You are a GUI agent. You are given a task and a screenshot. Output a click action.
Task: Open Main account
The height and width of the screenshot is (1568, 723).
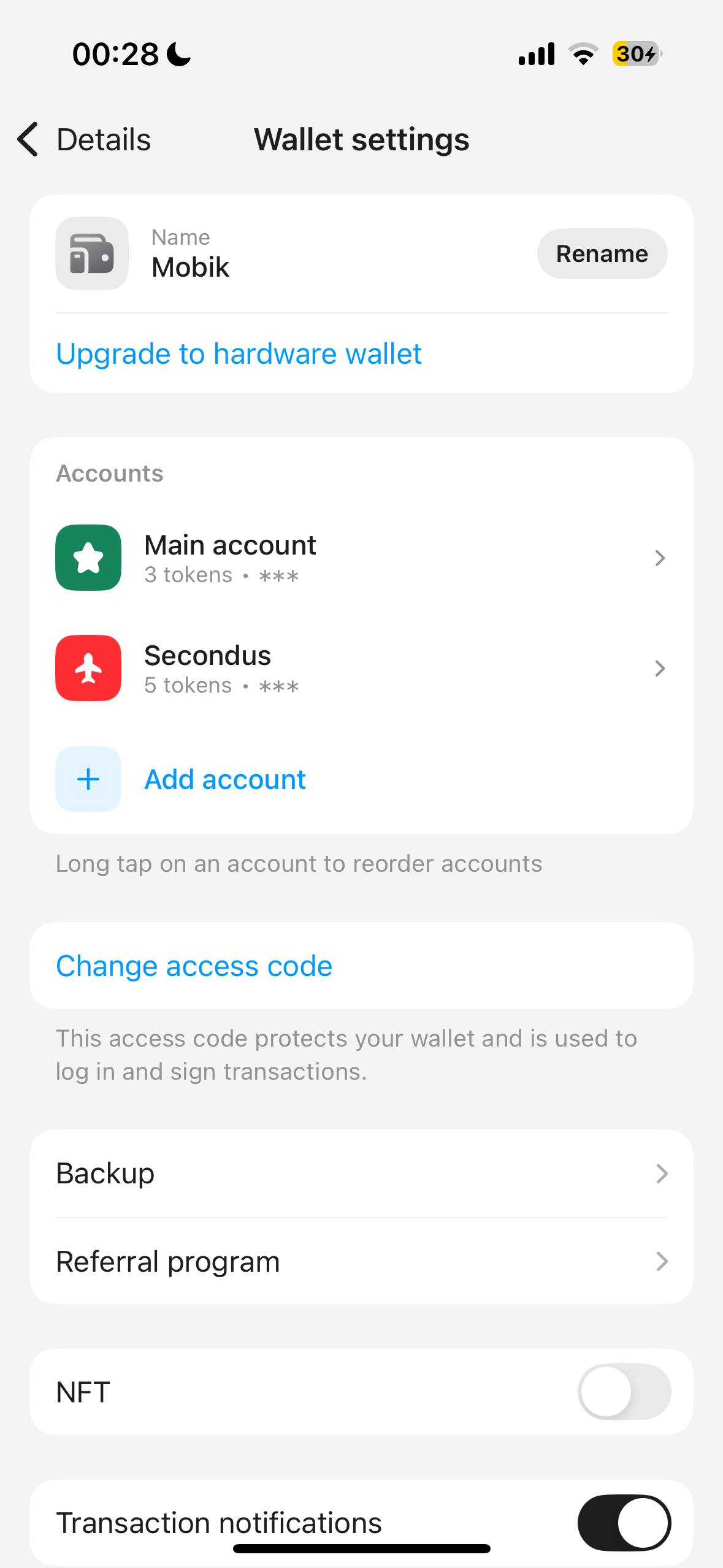361,558
